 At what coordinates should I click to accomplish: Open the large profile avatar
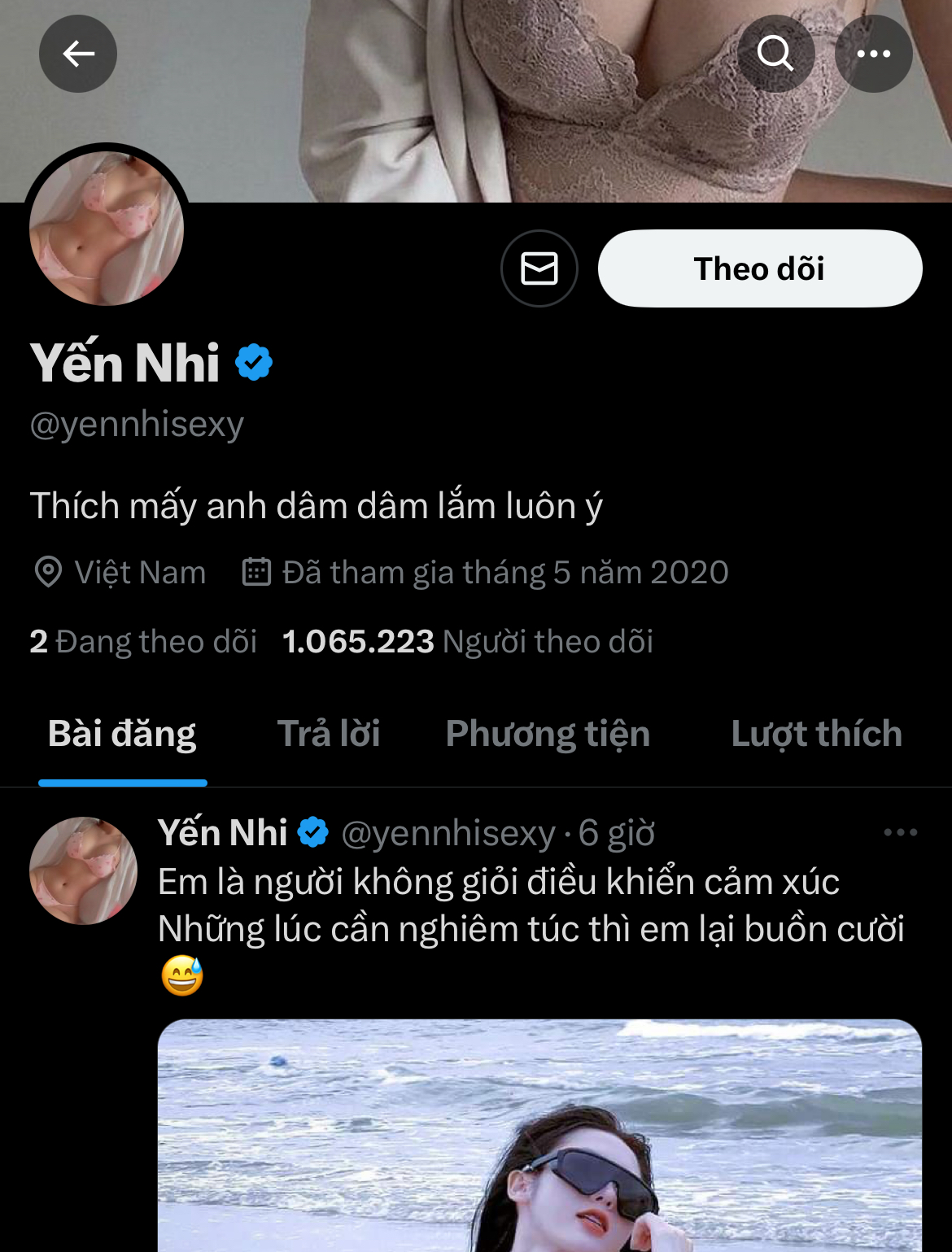(107, 229)
